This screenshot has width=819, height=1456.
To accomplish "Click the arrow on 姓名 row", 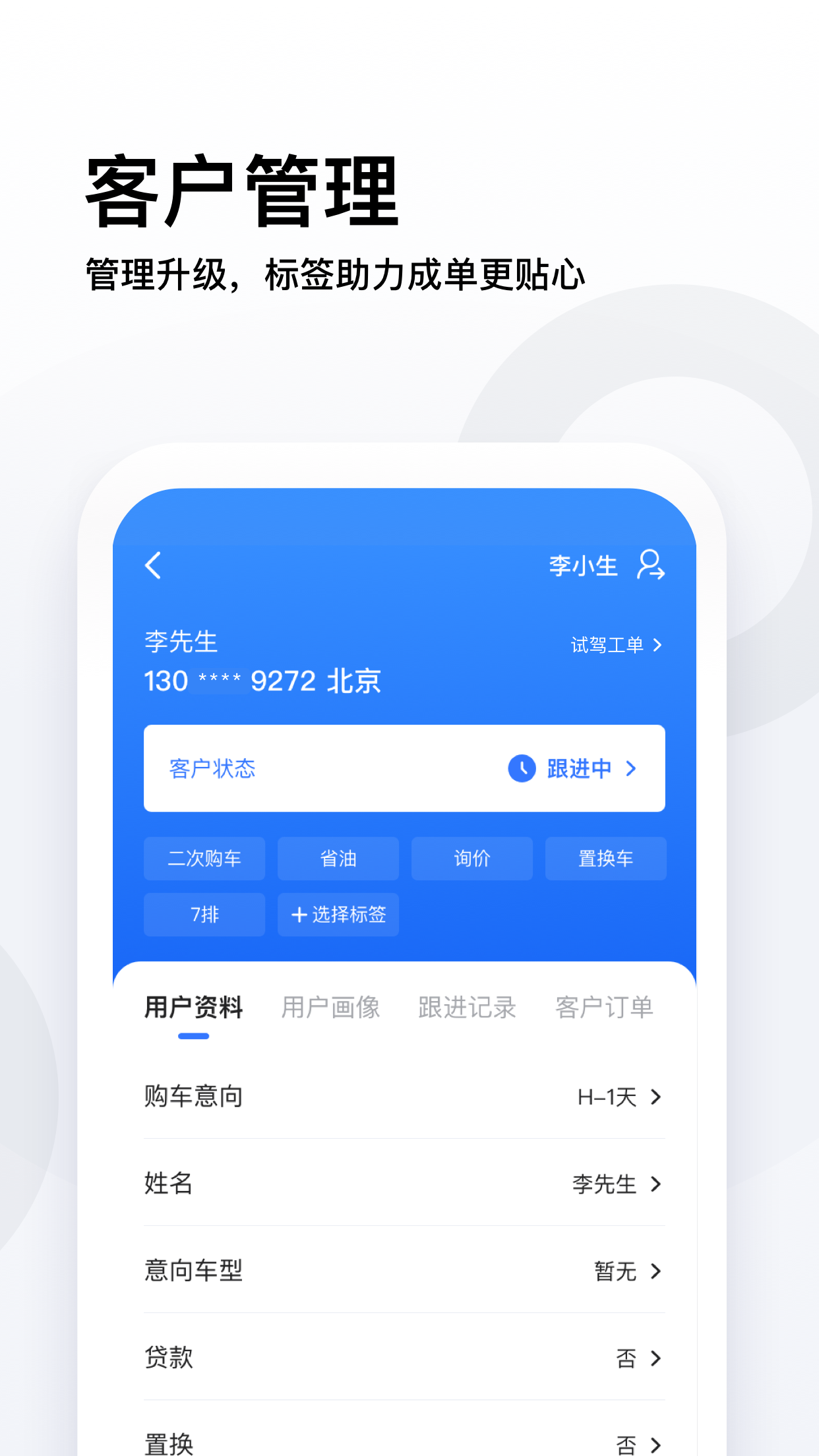I will 656,1184.
